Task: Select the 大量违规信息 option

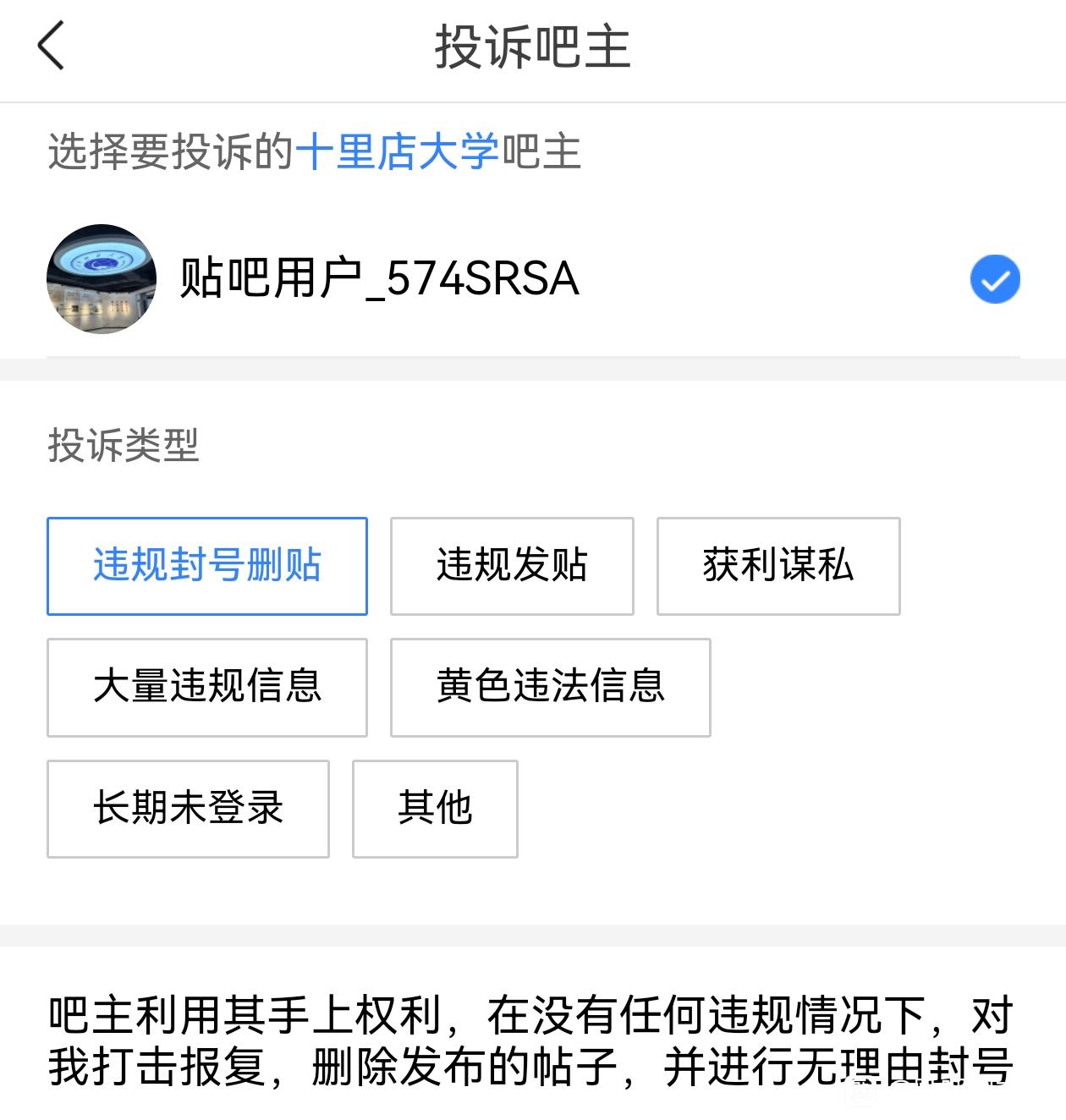Action: (207, 688)
